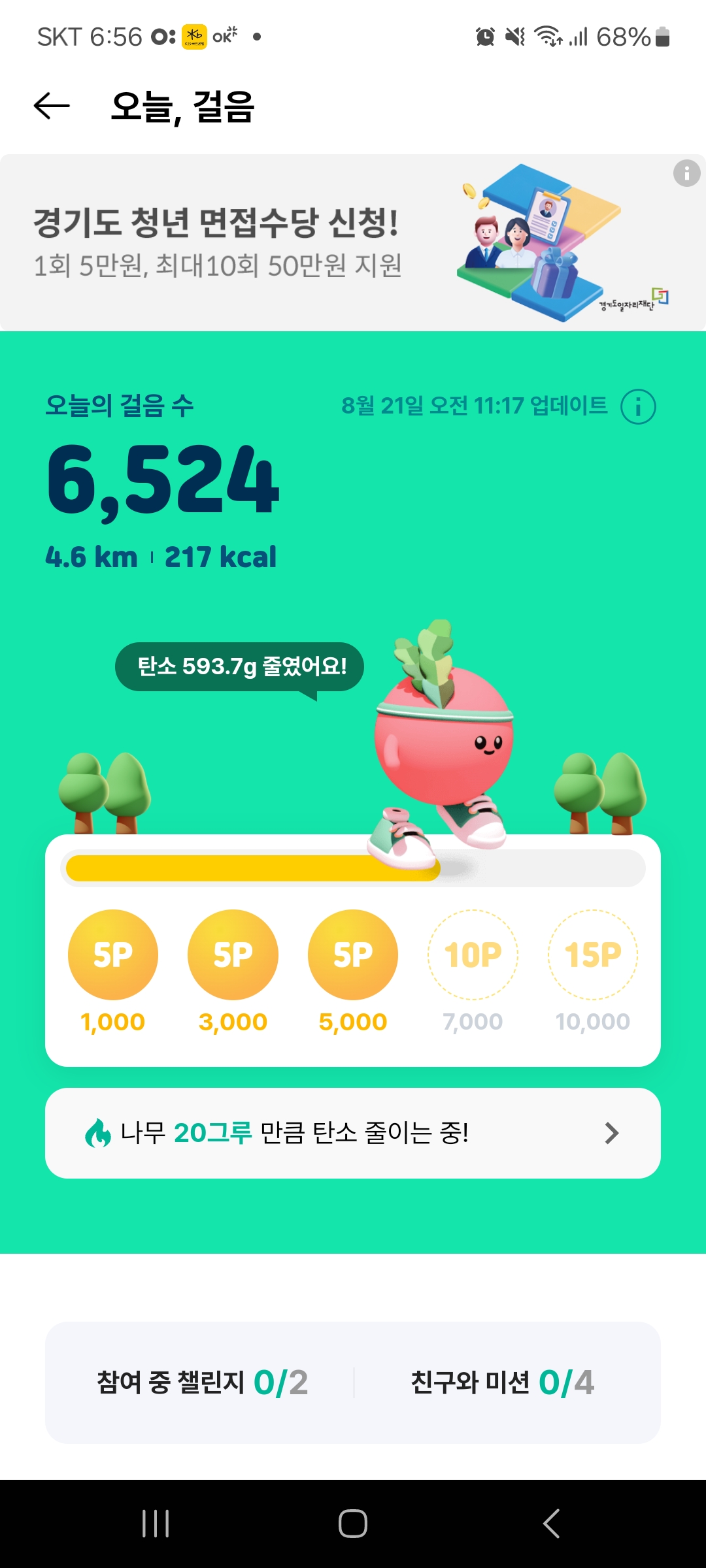Open 친구와 미션 section

(502, 1382)
